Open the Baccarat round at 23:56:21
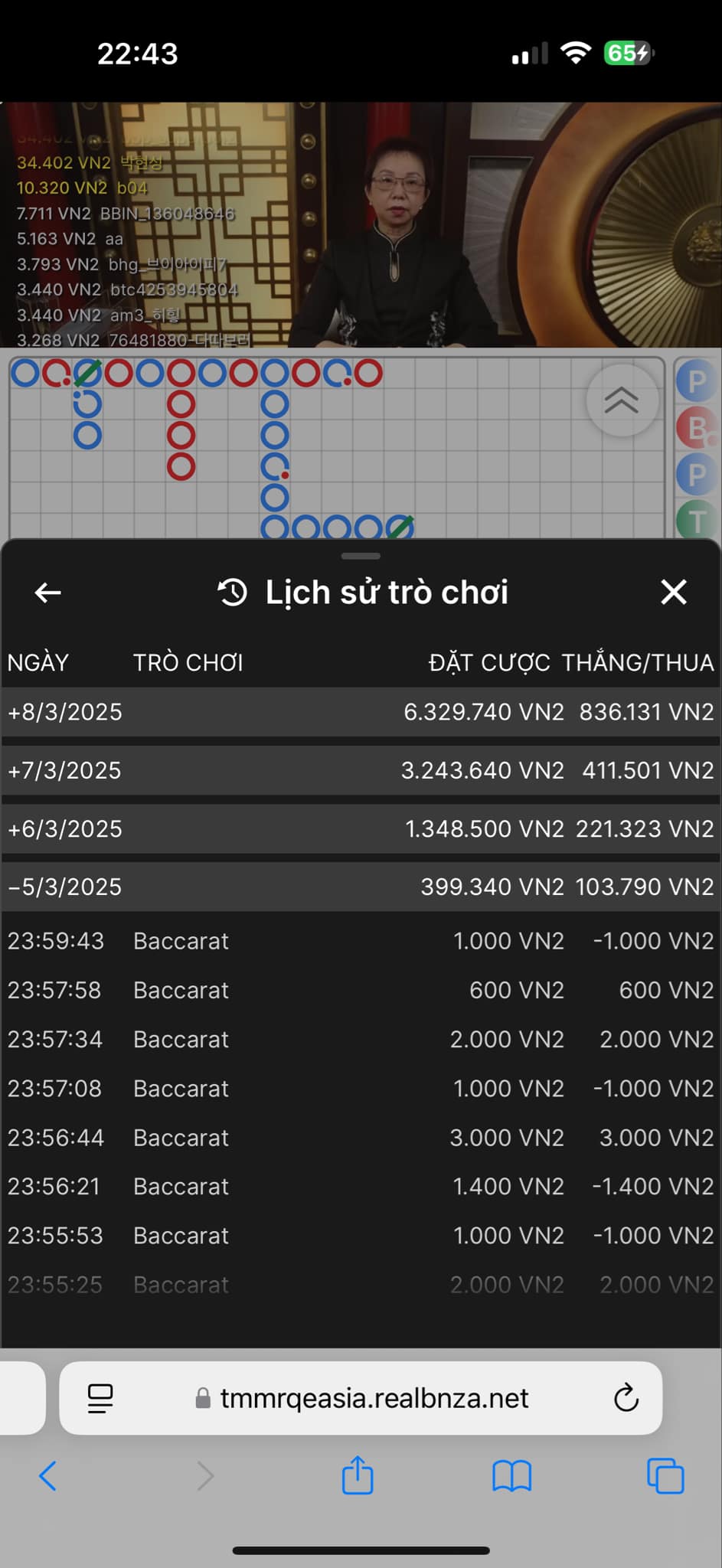 (360, 1187)
